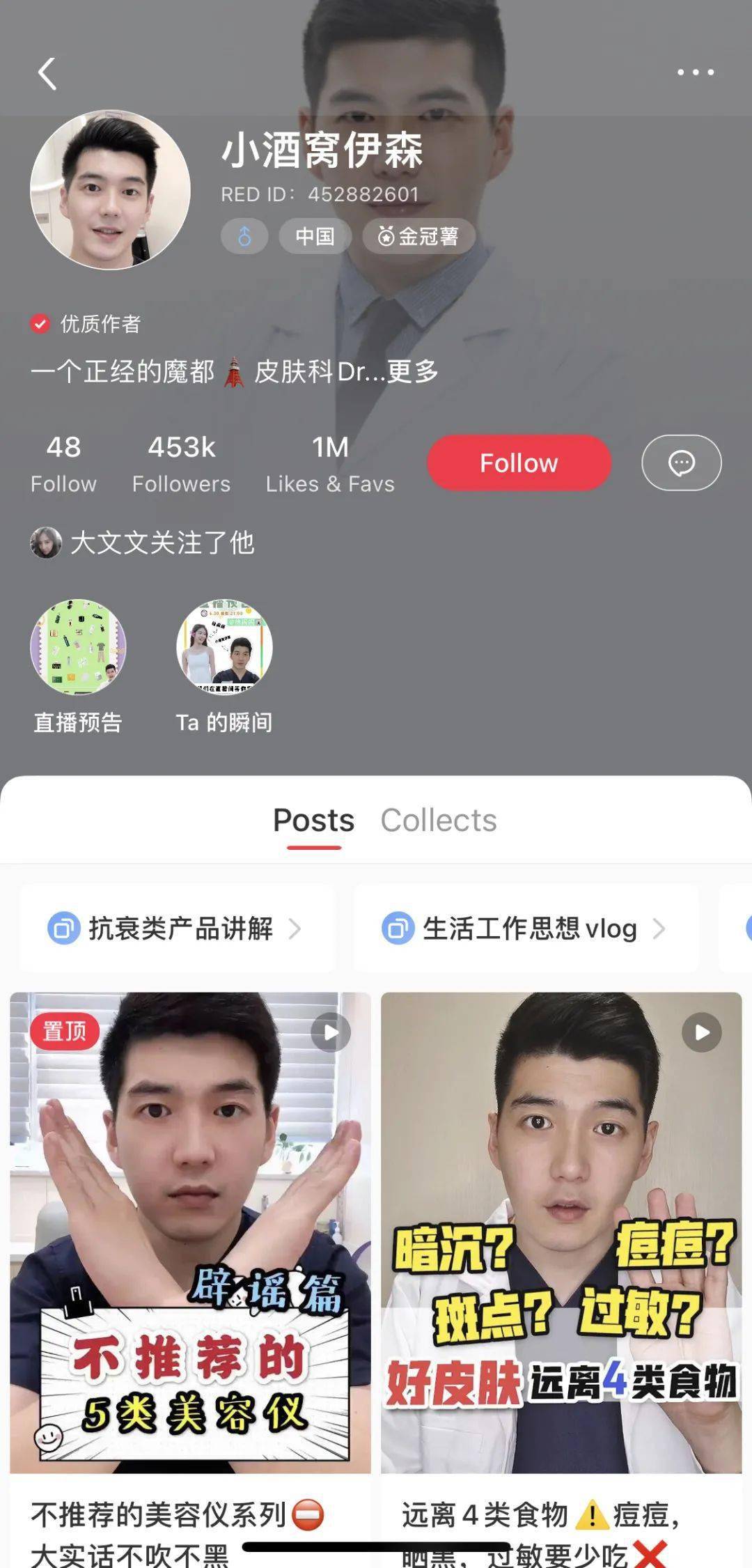Select the Posts tab

tap(313, 821)
